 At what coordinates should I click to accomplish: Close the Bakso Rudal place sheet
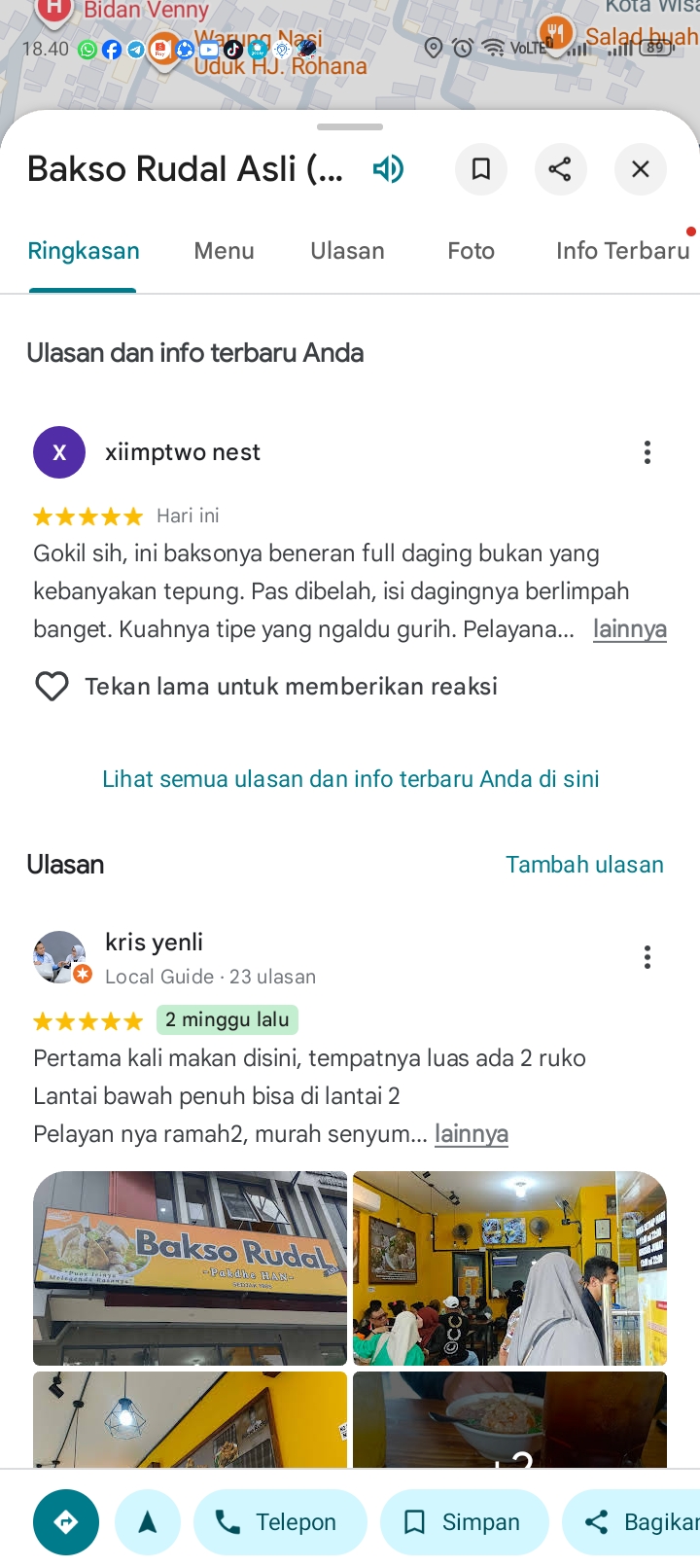coord(640,169)
